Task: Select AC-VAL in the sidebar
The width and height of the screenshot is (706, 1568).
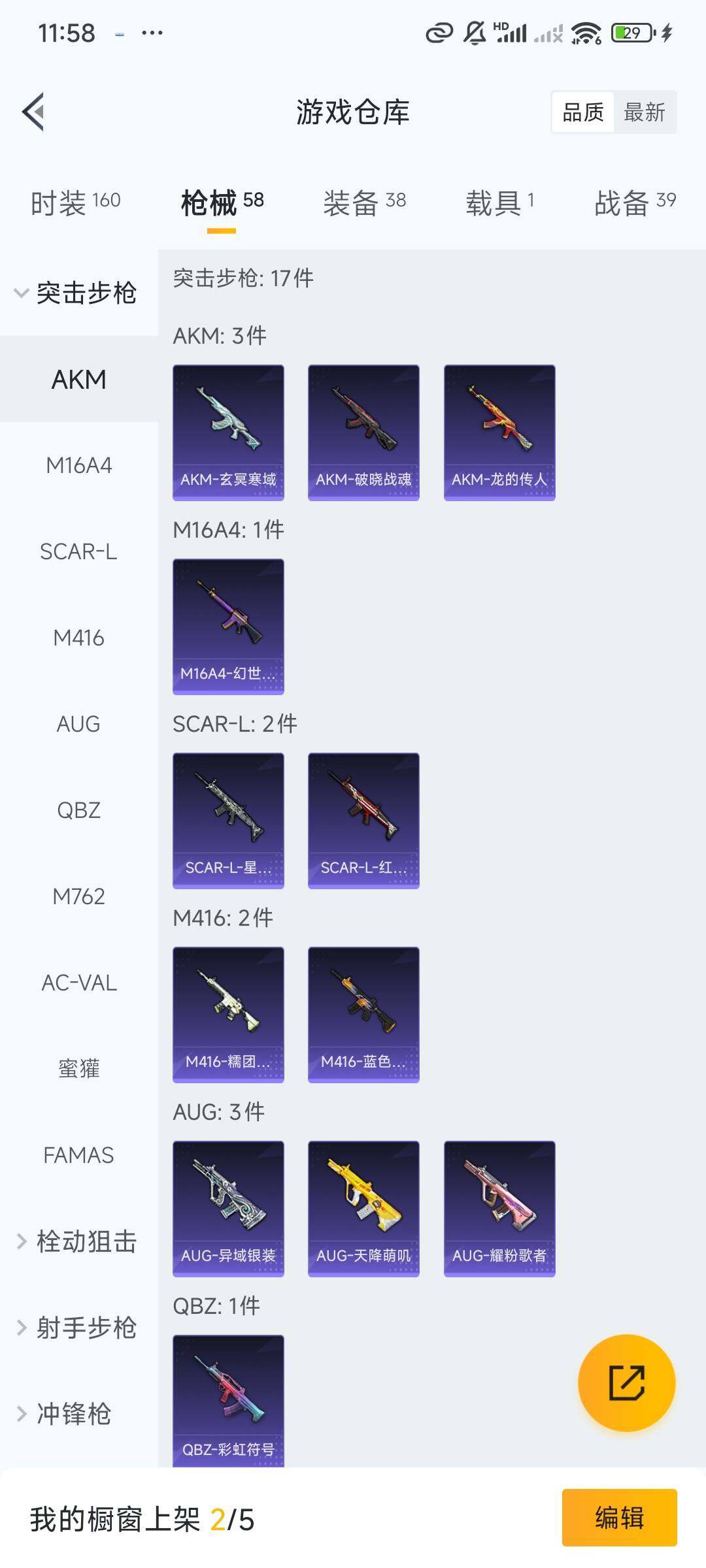Action: click(x=78, y=983)
